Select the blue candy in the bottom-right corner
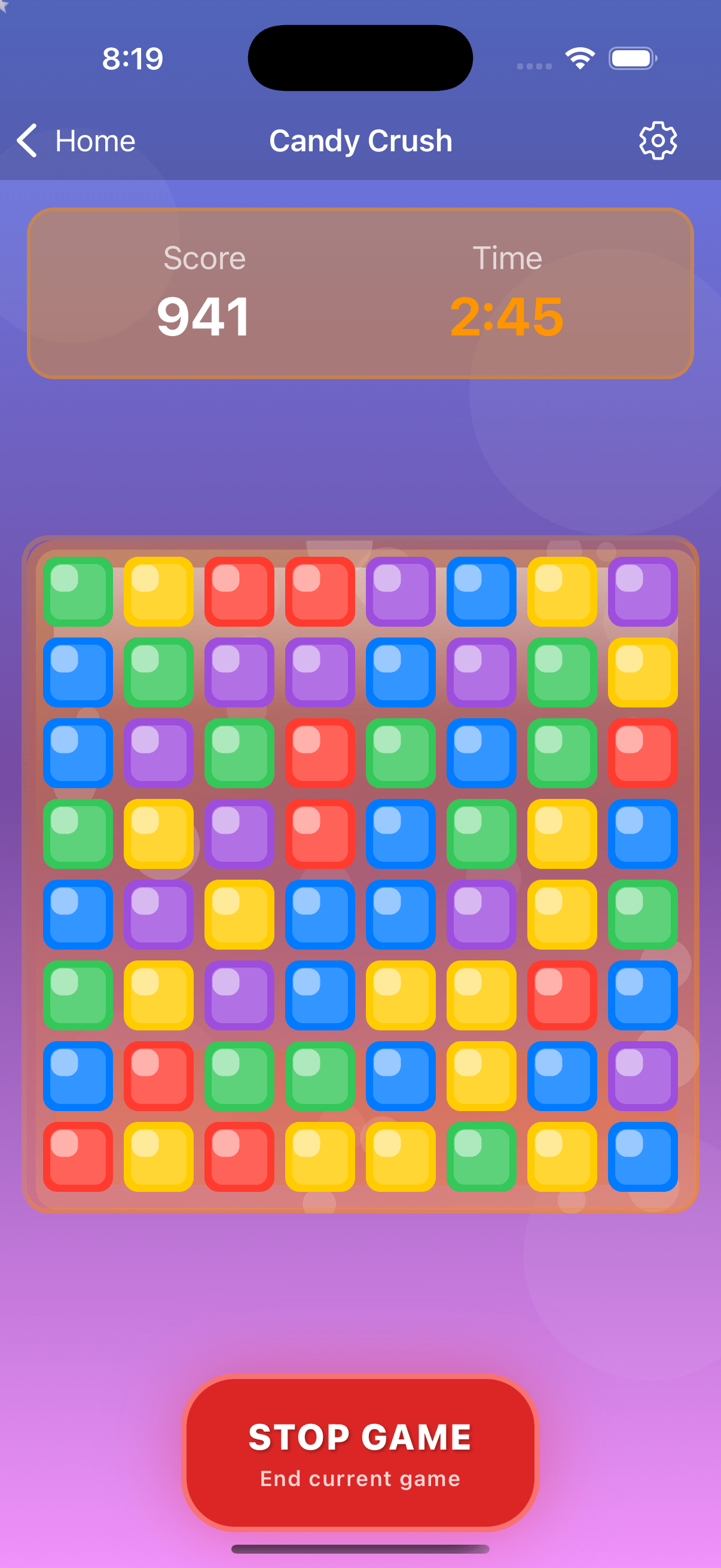Image resolution: width=721 pixels, height=1568 pixels. [x=643, y=1157]
